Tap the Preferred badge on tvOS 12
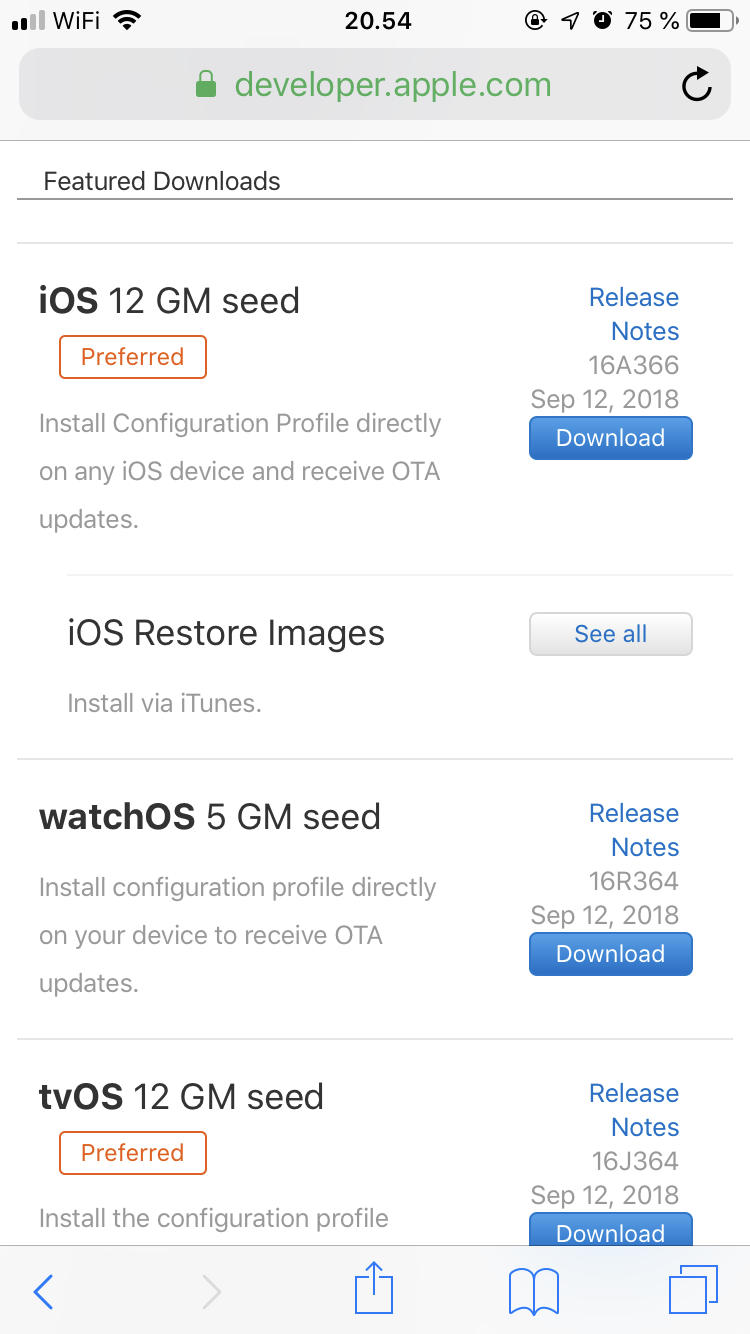 132,1152
